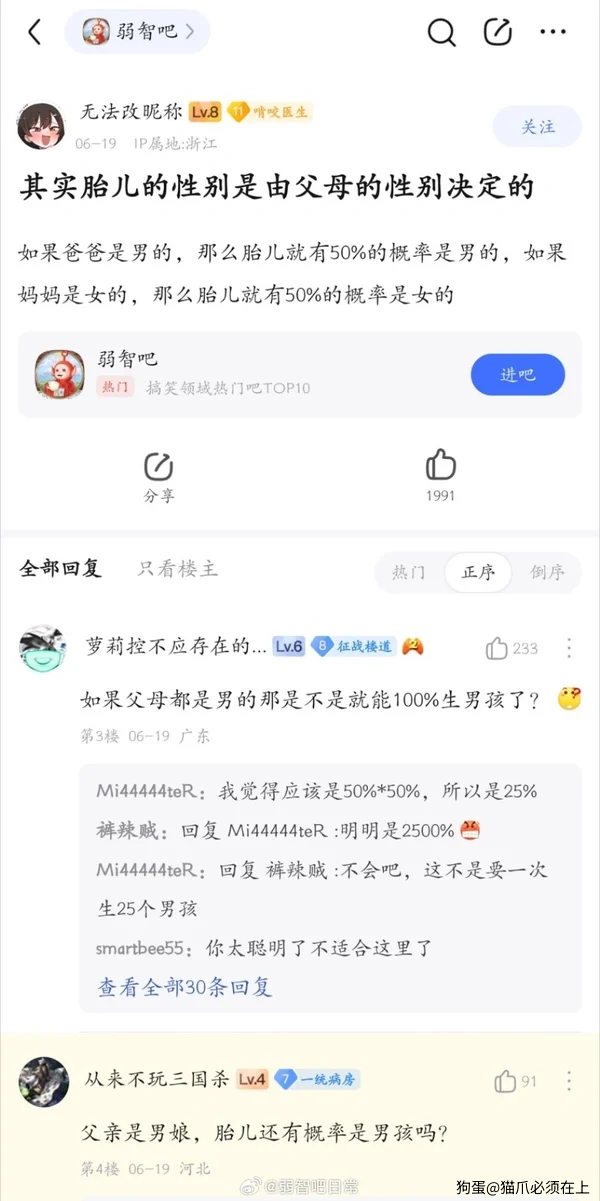Select 倒序 sort option
600x1201 pixels.
point(547,572)
